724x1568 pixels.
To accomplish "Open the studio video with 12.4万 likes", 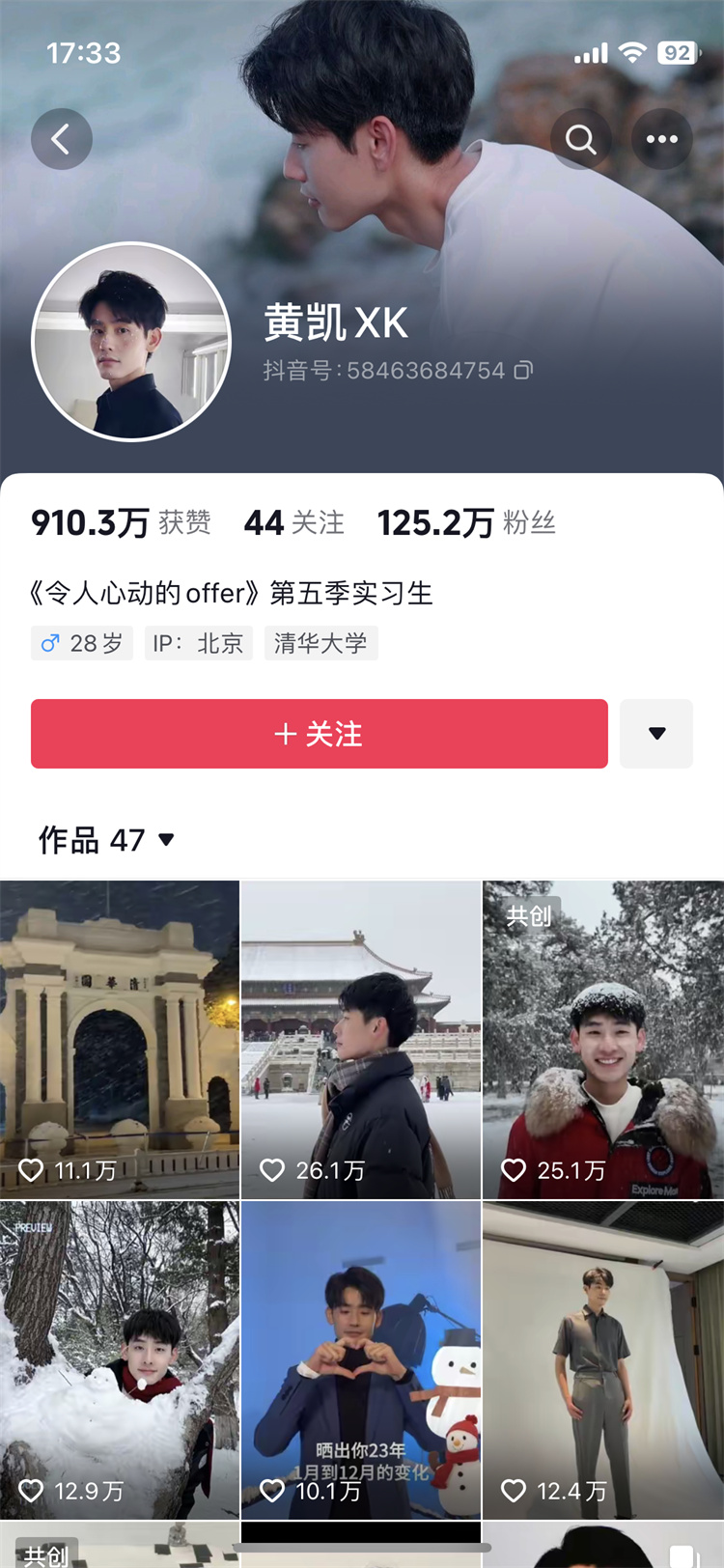I will 602,1359.
